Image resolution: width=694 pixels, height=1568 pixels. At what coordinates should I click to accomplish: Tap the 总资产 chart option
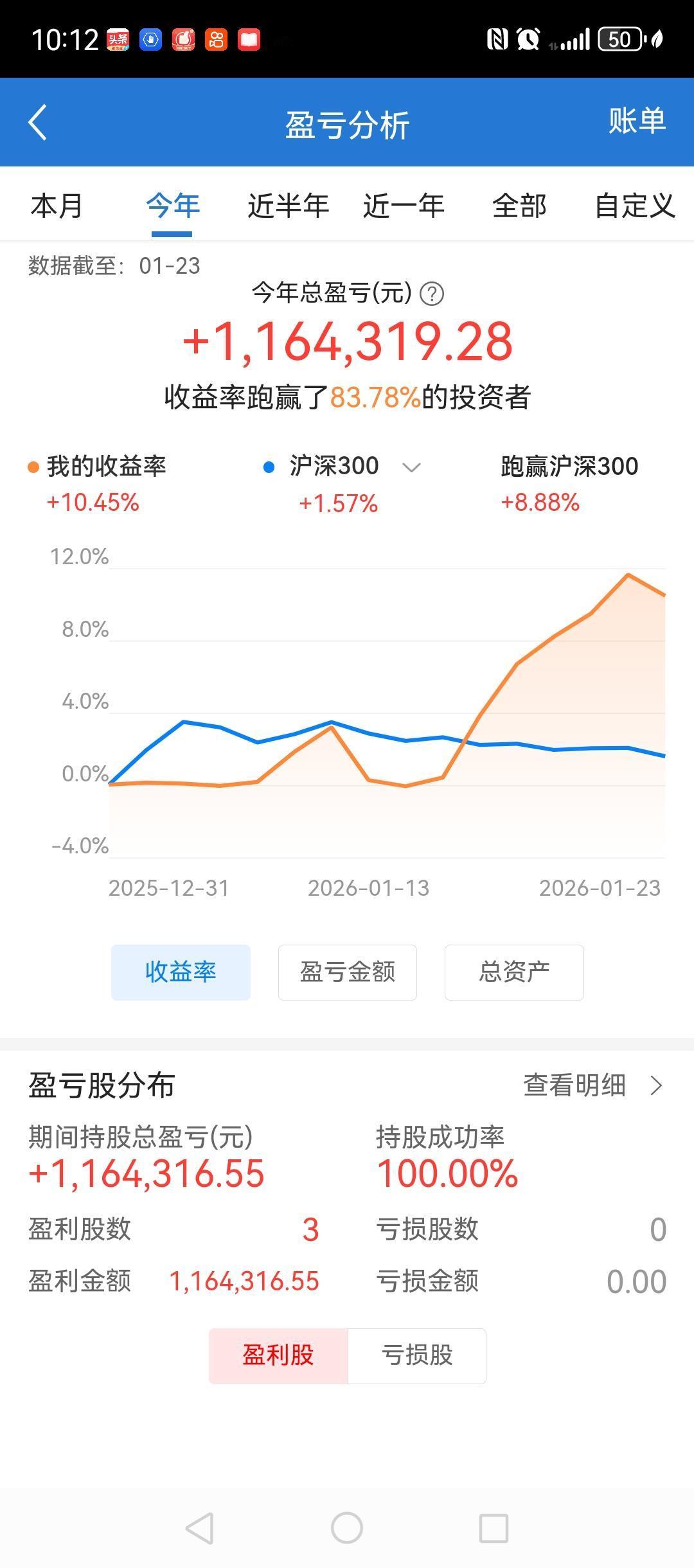pyautogui.click(x=514, y=972)
